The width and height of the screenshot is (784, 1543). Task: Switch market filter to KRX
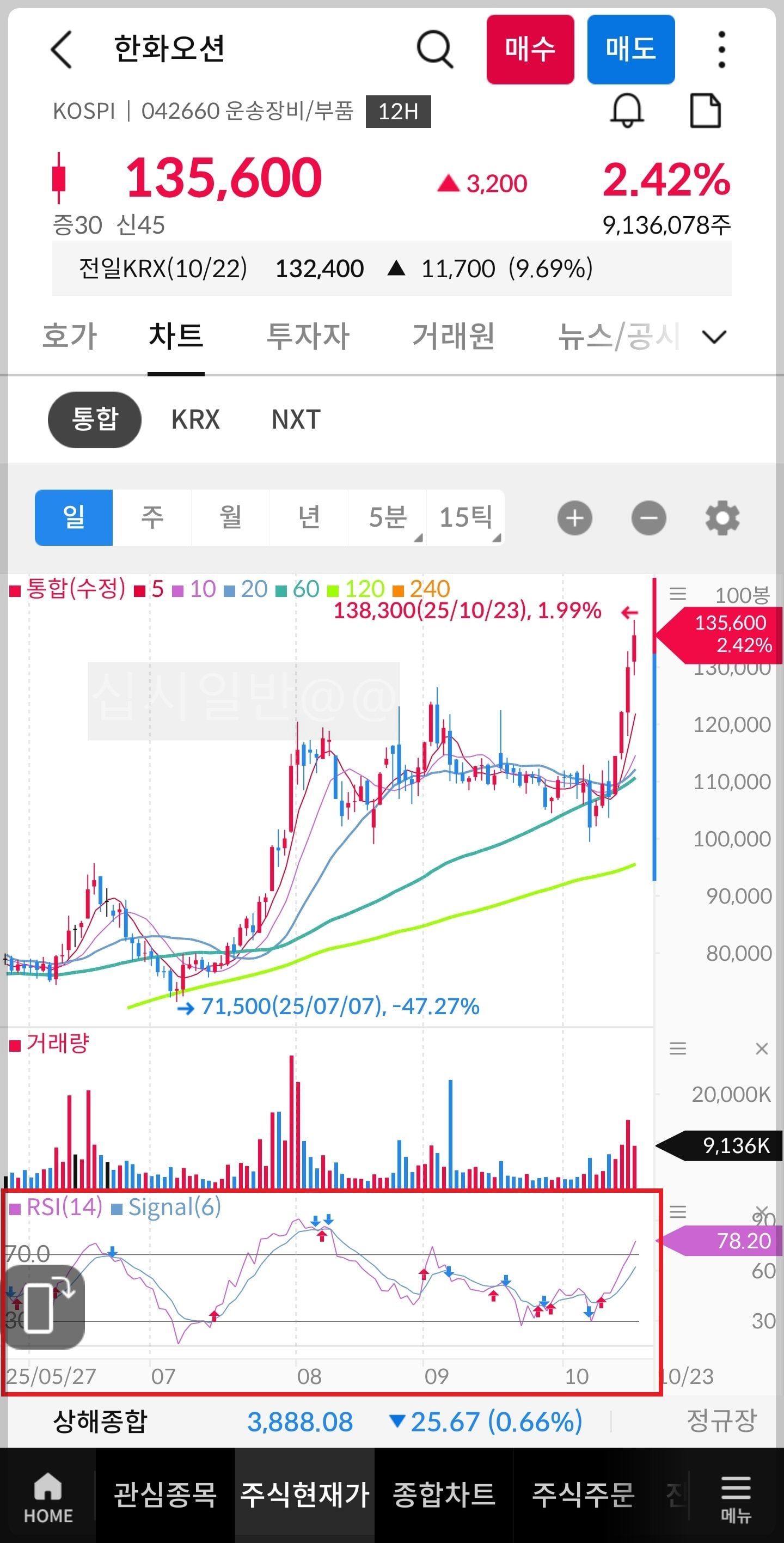(195, 419)
